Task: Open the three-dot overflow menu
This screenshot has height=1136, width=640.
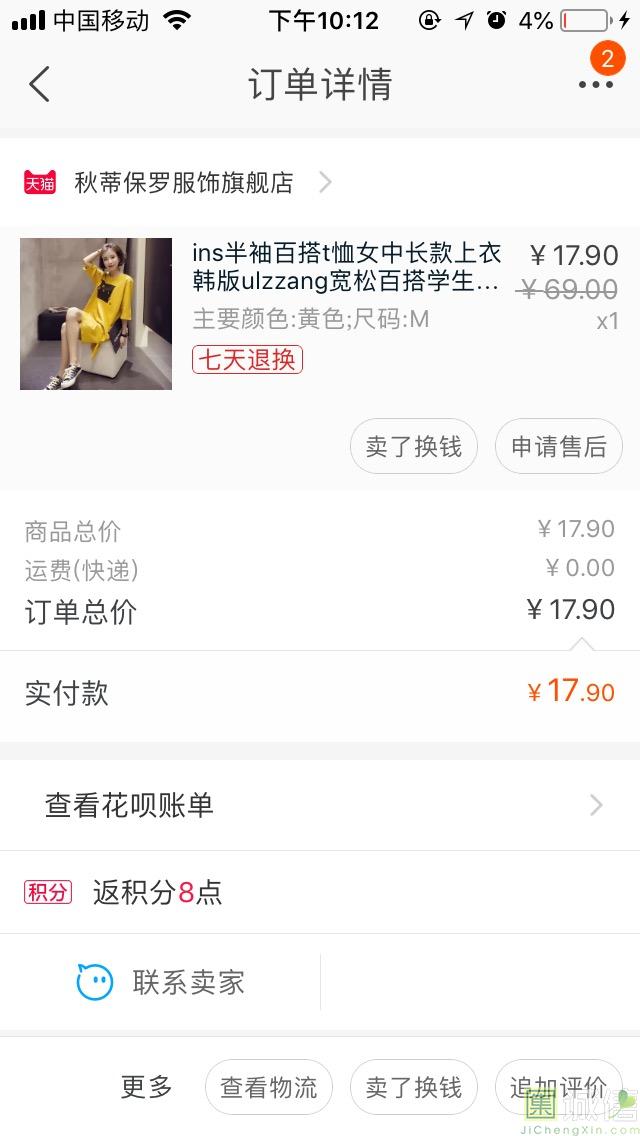Action: pyautogui.click(x=595, y=84)
